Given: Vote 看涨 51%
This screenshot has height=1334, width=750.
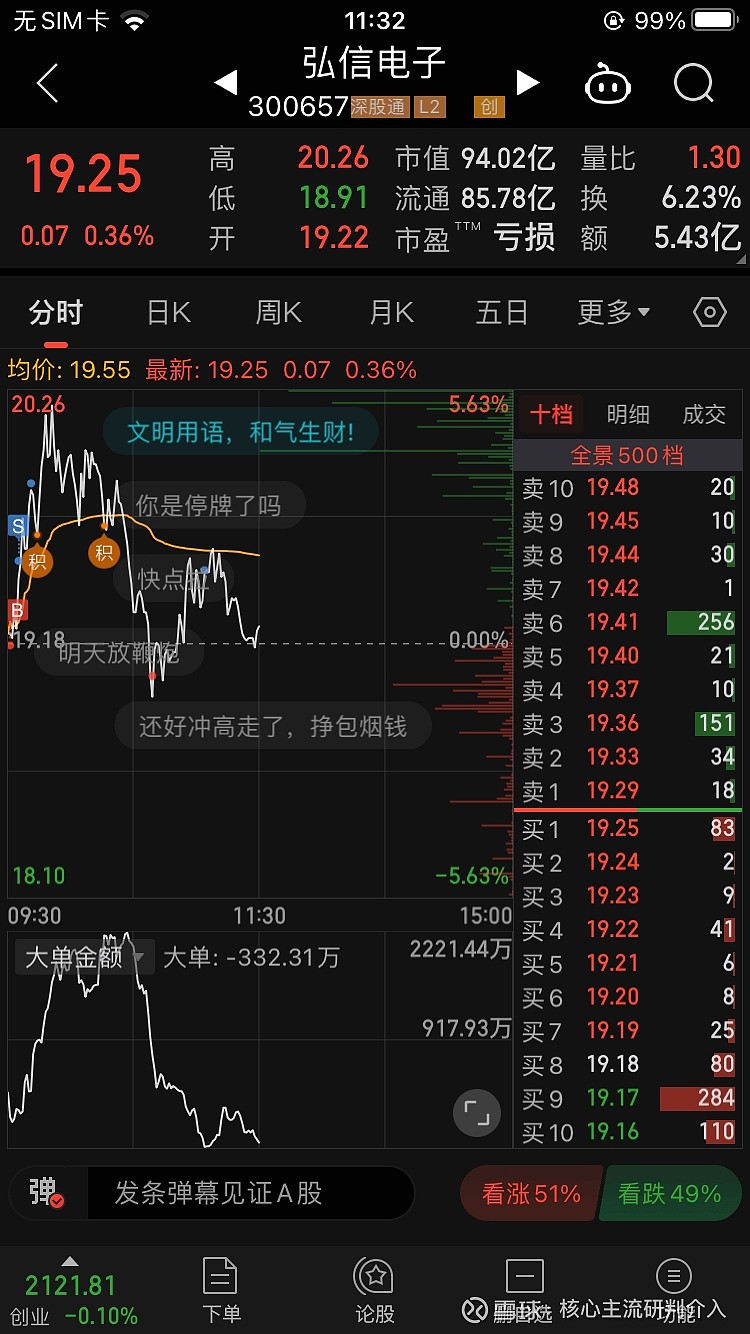Looking at the screenshot, I should [x=530, y=1194].
